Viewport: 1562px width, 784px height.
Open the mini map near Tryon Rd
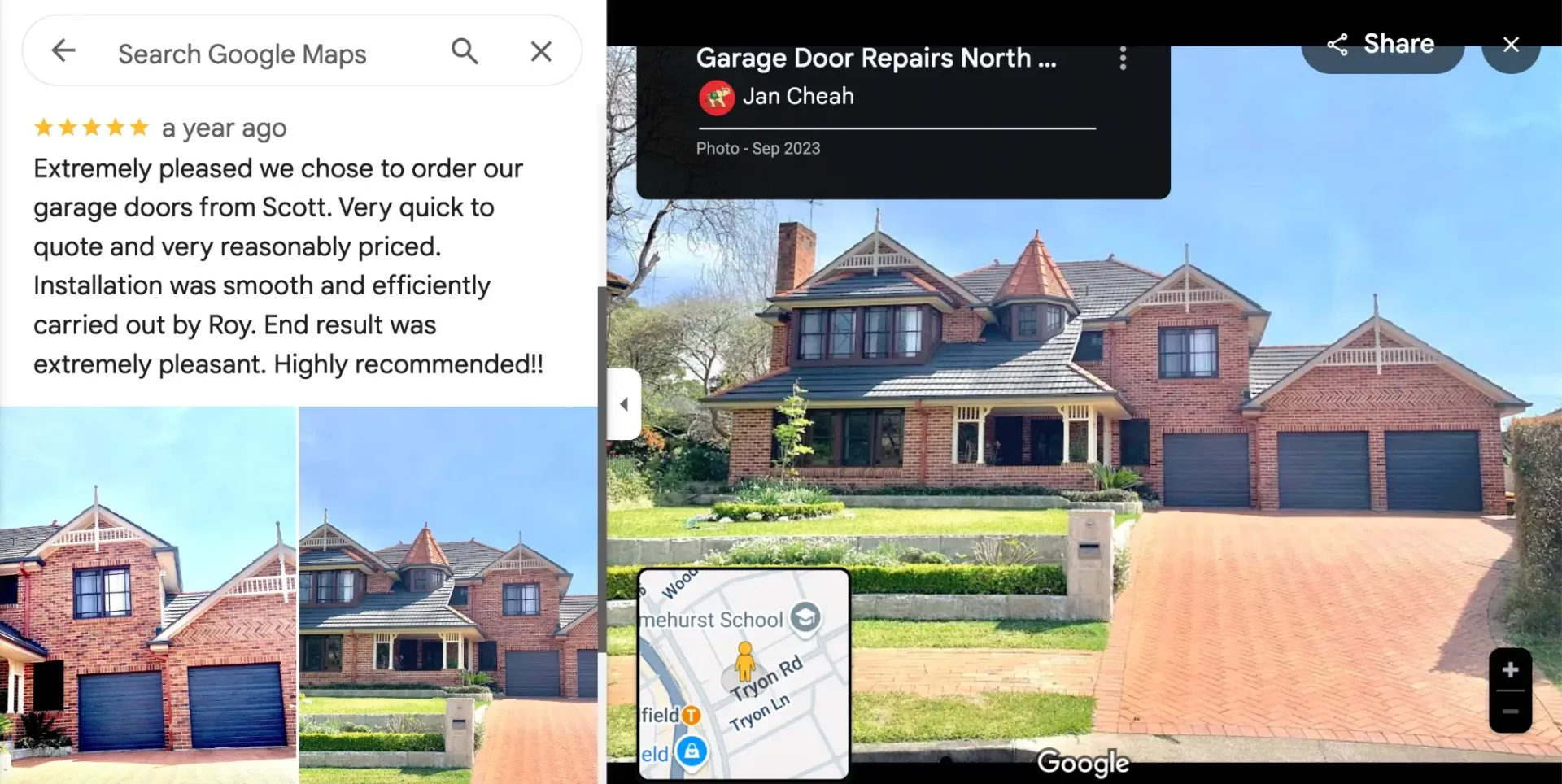pos(744,674)
